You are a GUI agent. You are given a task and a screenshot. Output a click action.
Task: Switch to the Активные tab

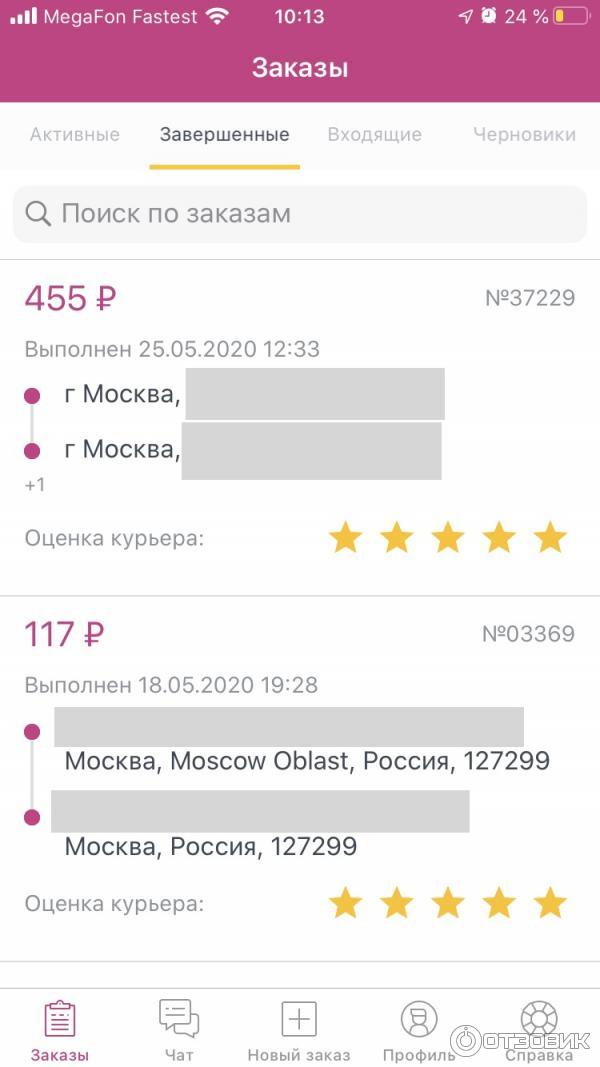[x=75, y=135]
